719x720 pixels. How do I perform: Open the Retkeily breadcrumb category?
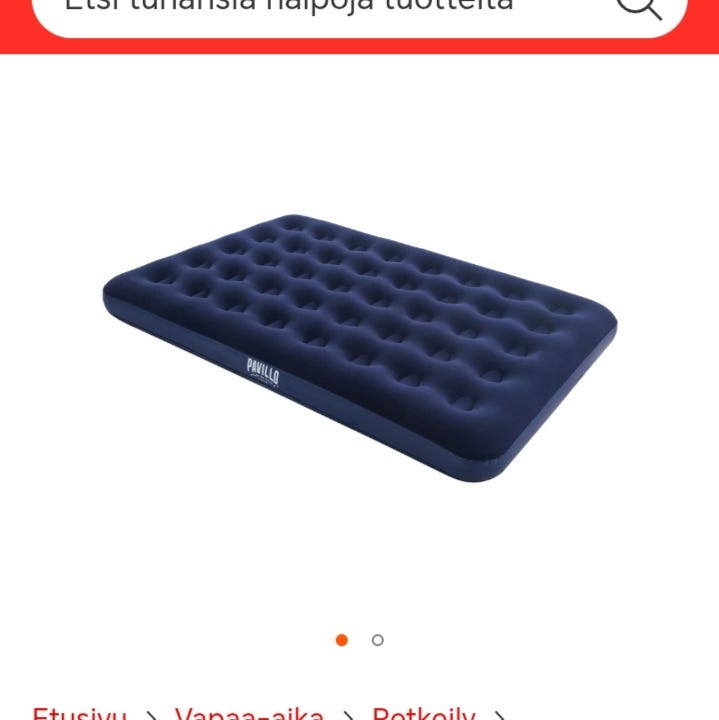click(424, 714)
